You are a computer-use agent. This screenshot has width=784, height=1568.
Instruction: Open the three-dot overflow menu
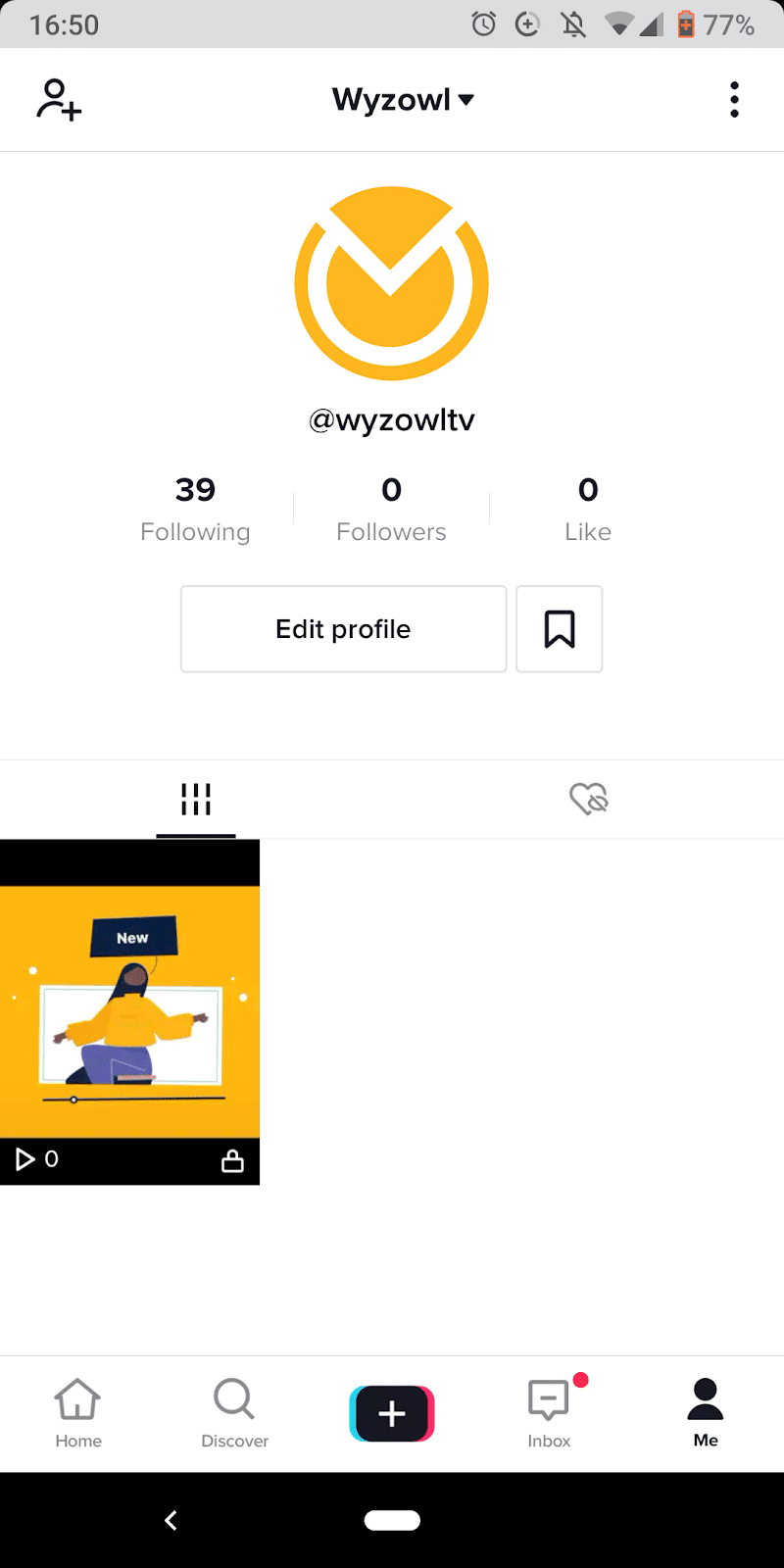point(734,100)
